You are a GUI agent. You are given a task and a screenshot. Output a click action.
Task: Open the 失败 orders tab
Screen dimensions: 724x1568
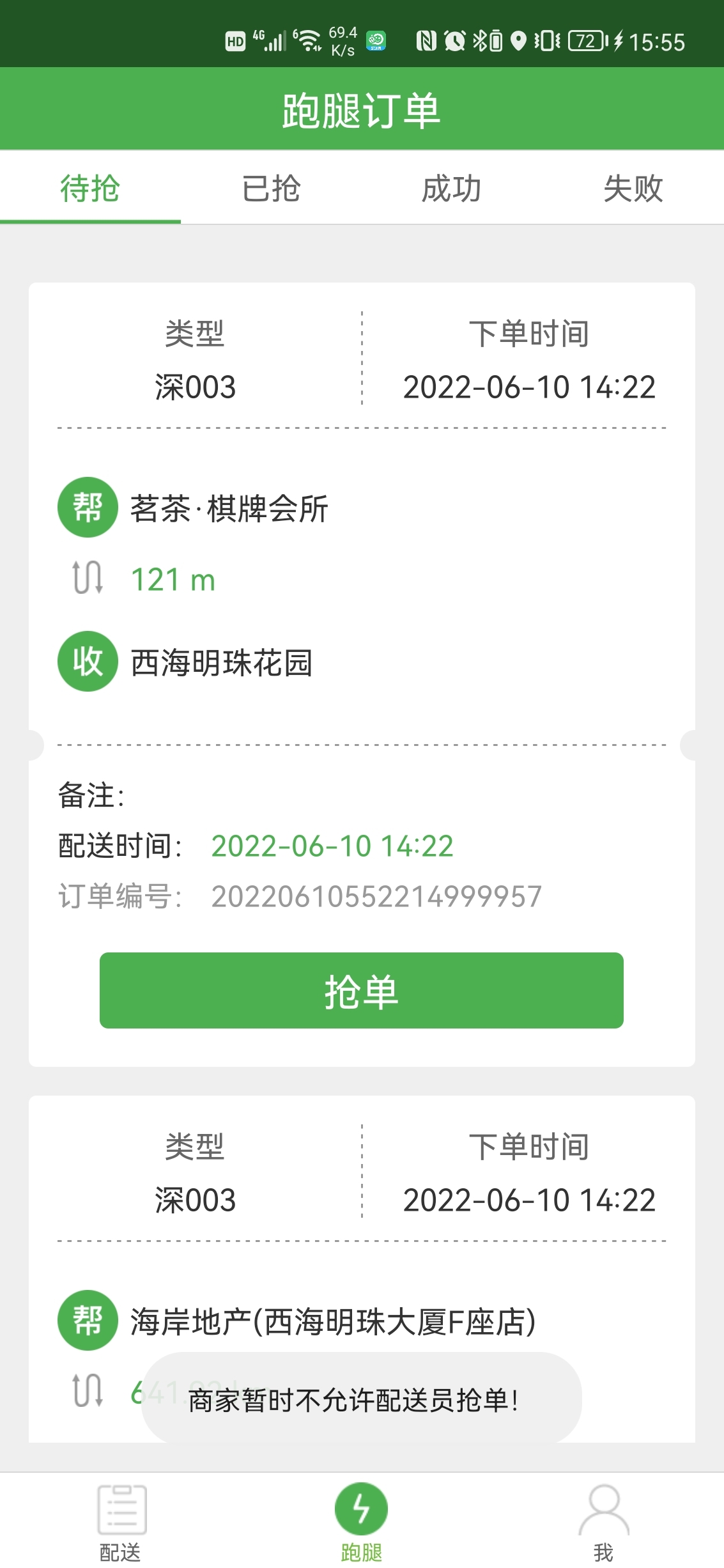633,189
